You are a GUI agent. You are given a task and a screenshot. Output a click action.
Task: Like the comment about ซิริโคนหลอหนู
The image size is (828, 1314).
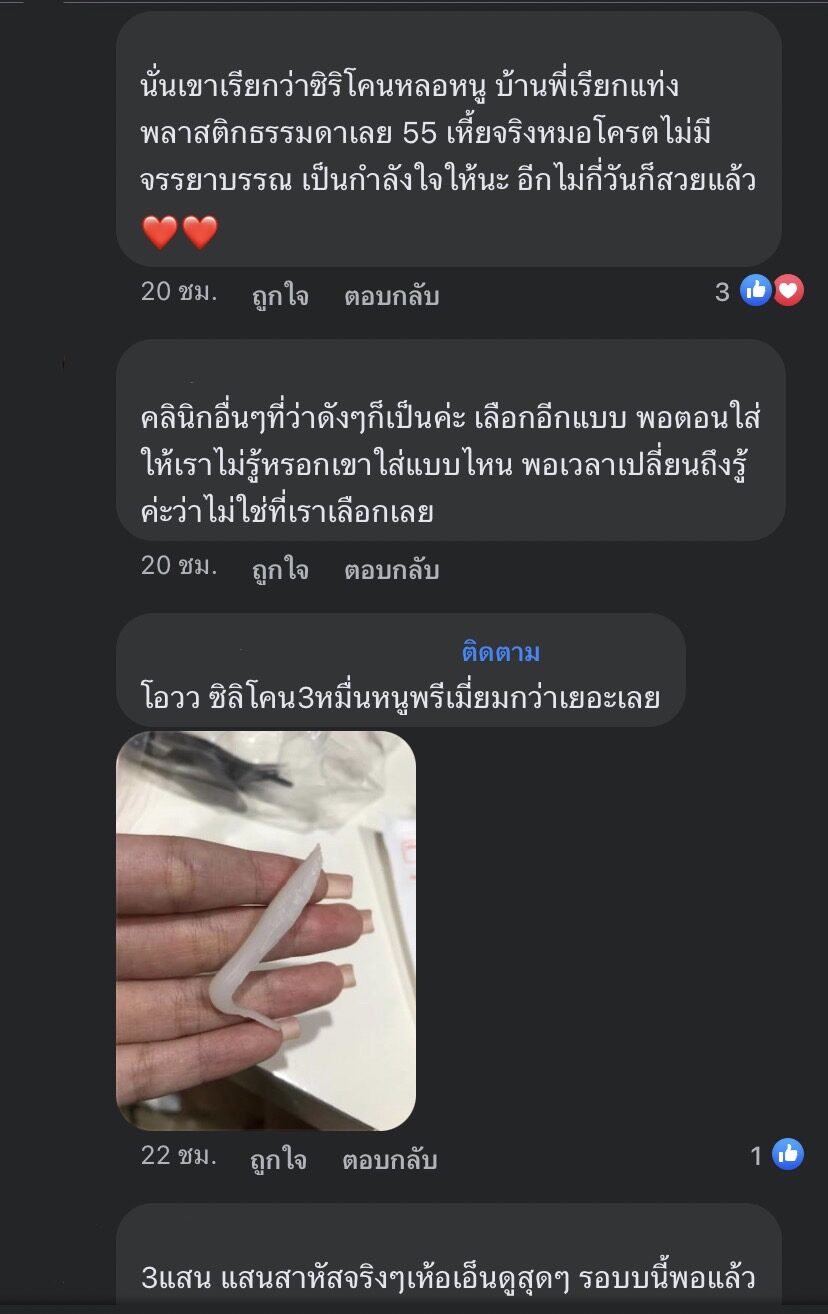279,296
